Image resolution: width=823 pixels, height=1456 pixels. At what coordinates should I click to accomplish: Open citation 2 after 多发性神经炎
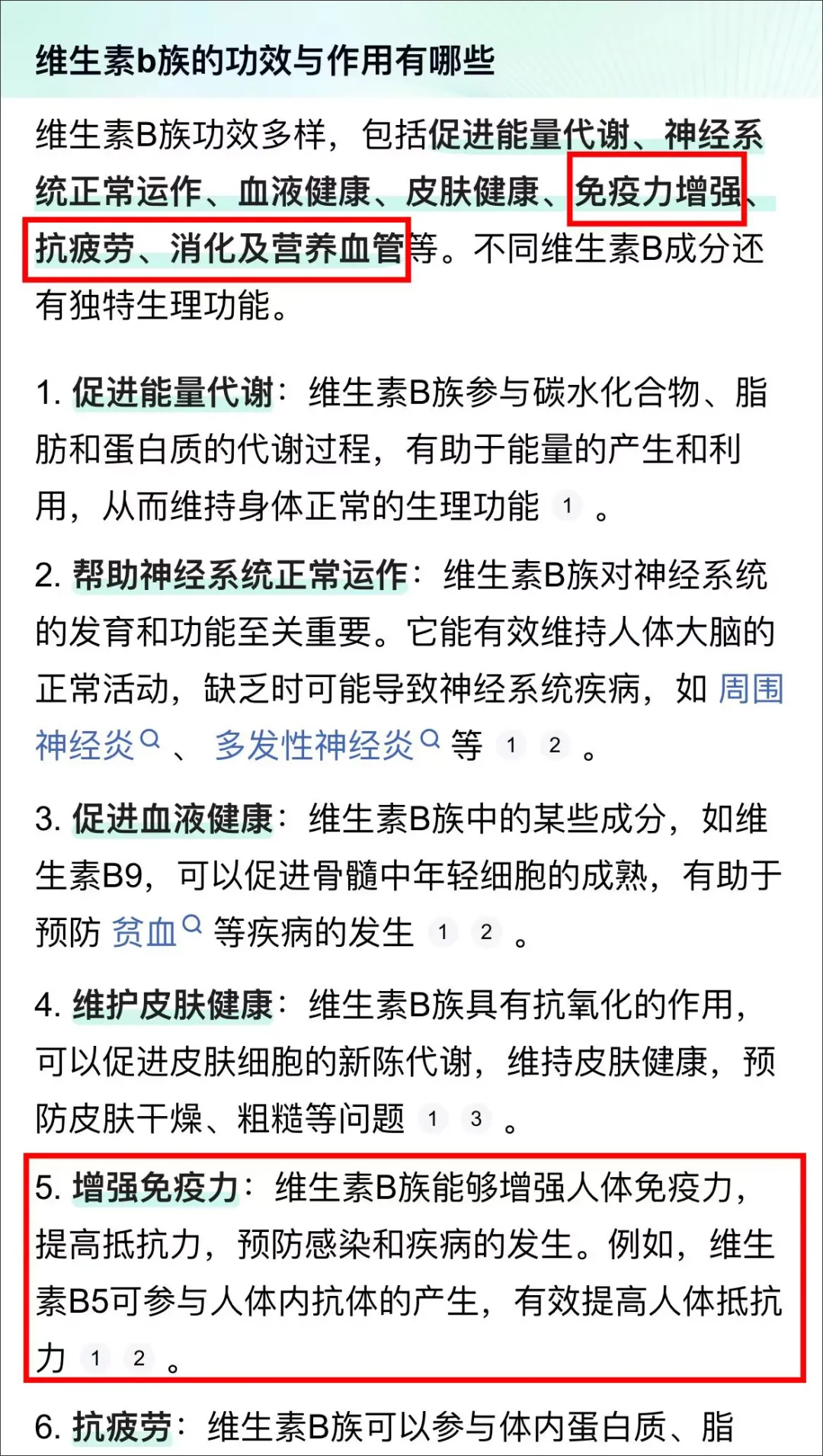(x=555, y=745)
